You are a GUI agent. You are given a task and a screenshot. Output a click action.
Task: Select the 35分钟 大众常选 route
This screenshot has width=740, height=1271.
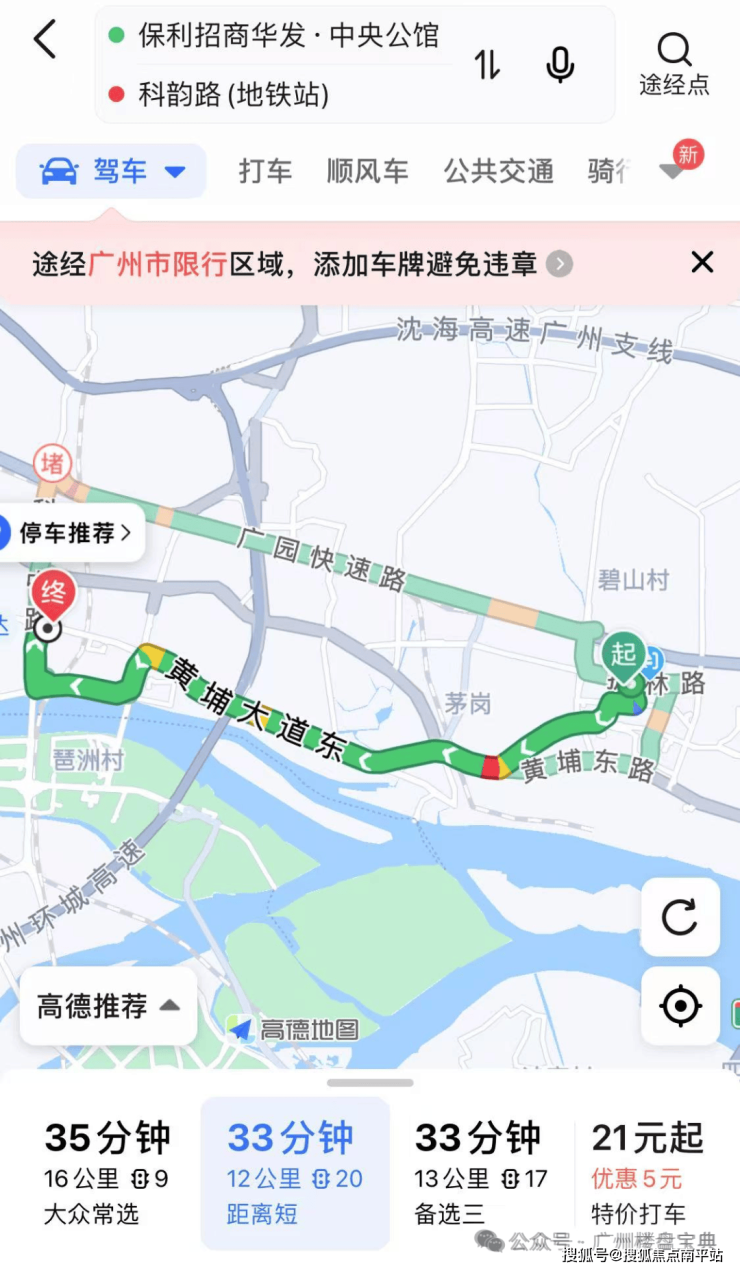coord(105,1172)
